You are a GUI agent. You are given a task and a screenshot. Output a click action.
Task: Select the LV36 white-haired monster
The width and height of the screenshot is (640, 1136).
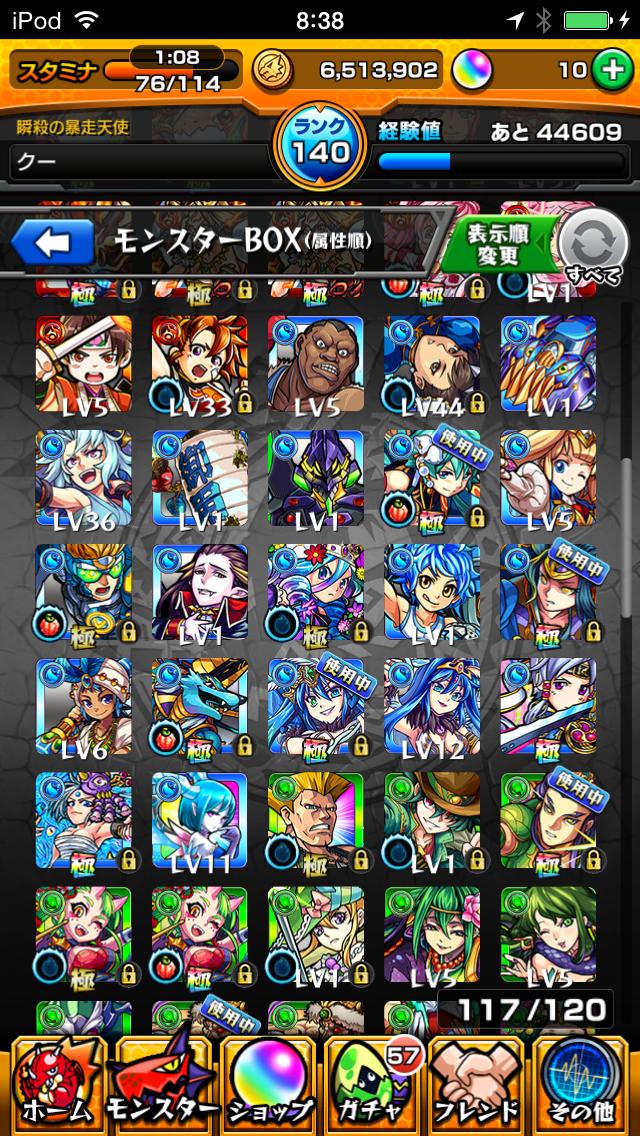[x=84, y=478]
